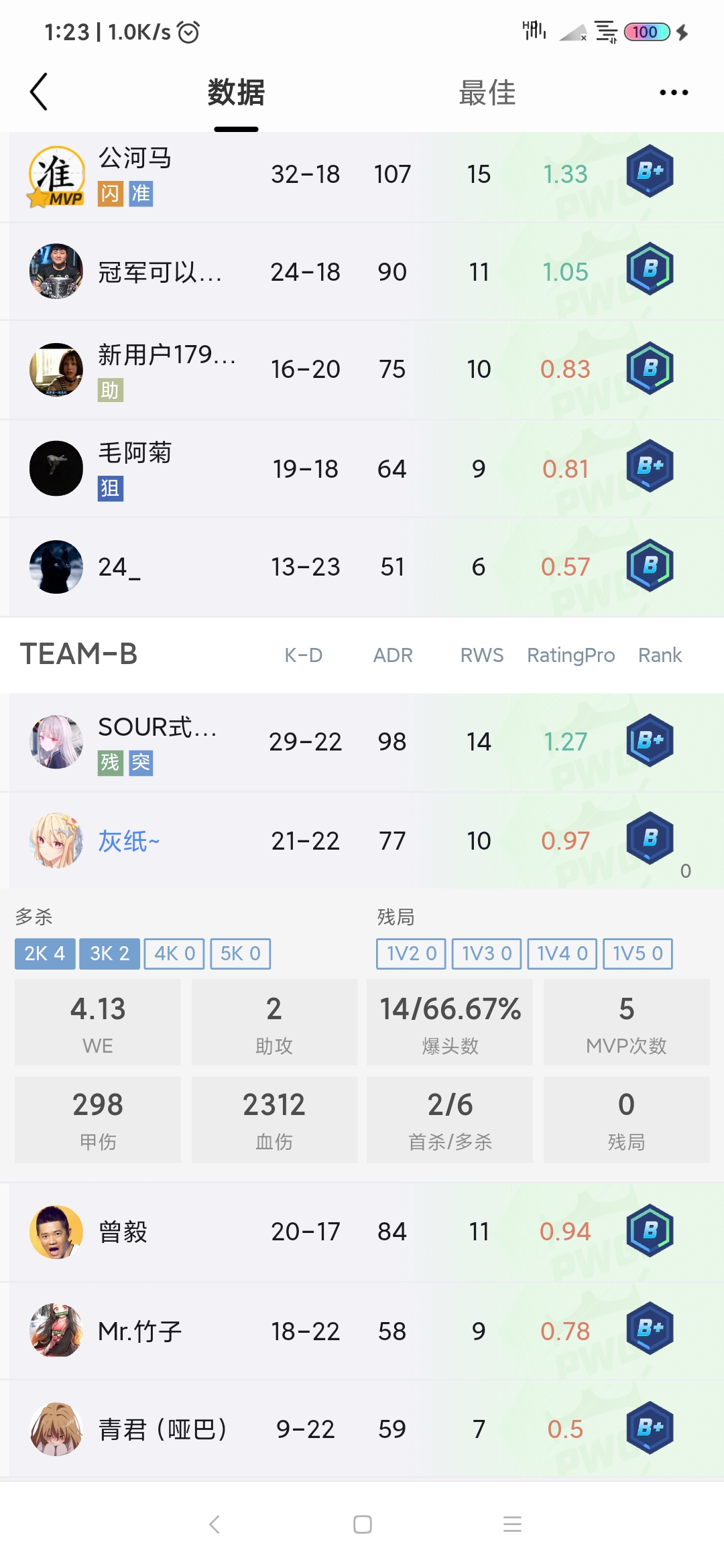Viewport: 724px width, 1568px height.
Task: Open 新用户179… player row
Action: point(362,370)
